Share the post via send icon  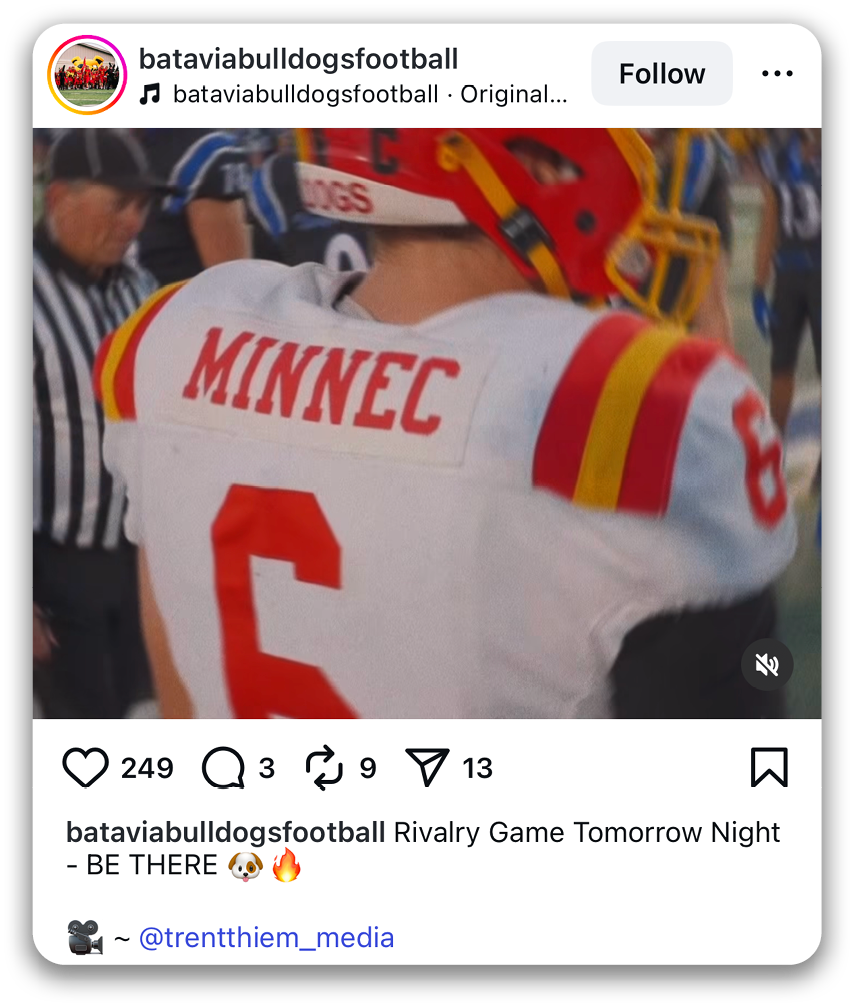click(427, 768)
